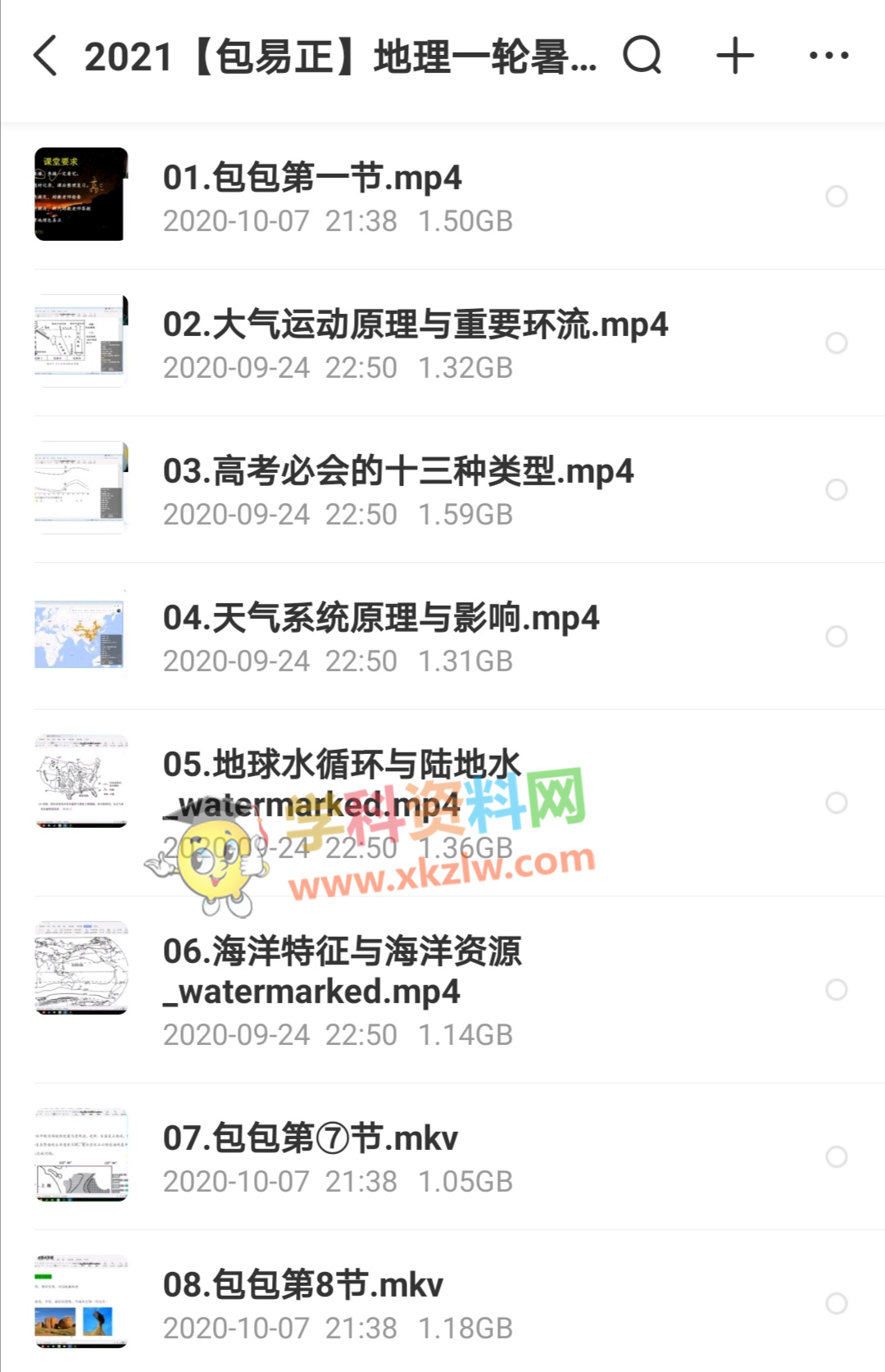Open 05.地球水循环与陆地水 video
The image size is (885, 1372).
coord(342,766)
